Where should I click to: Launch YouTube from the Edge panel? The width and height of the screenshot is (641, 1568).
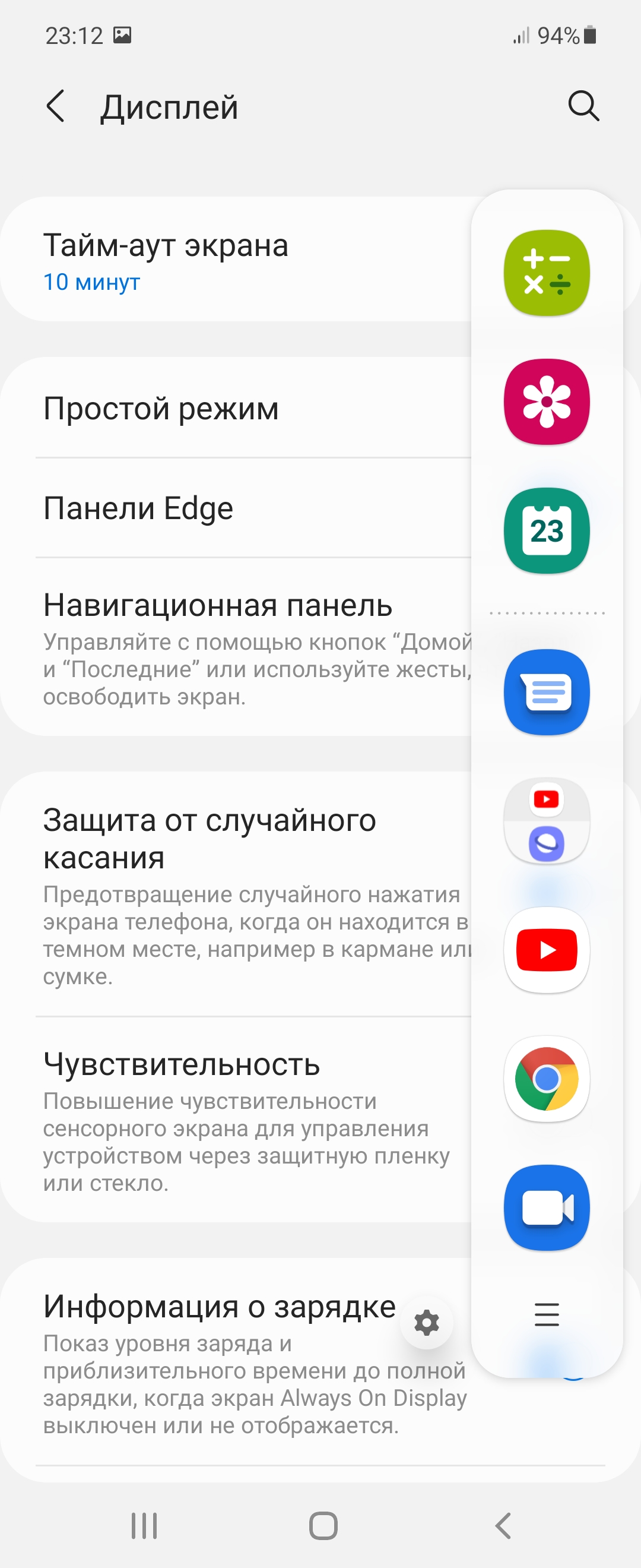point(547,950)
